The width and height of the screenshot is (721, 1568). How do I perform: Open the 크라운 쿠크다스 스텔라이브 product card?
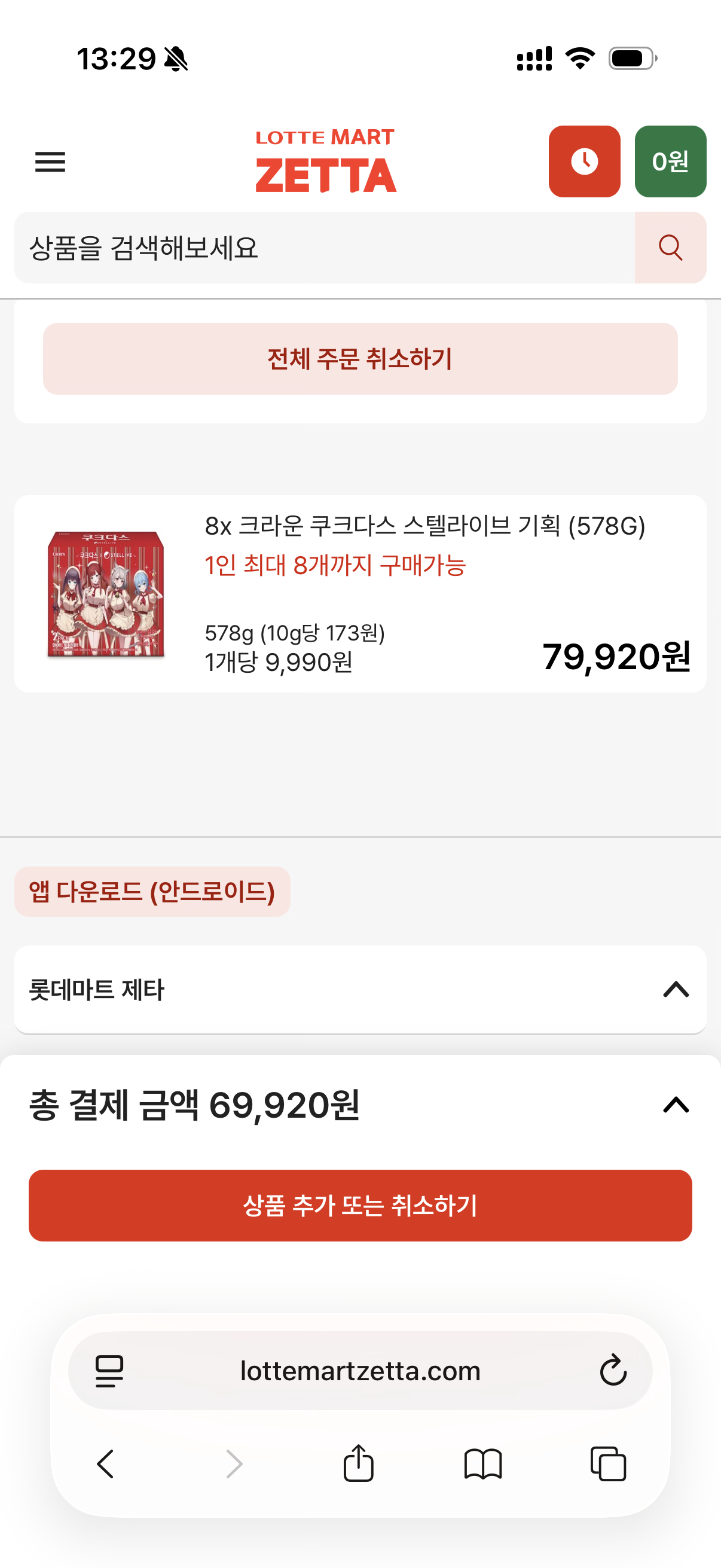tap(360, 593)
